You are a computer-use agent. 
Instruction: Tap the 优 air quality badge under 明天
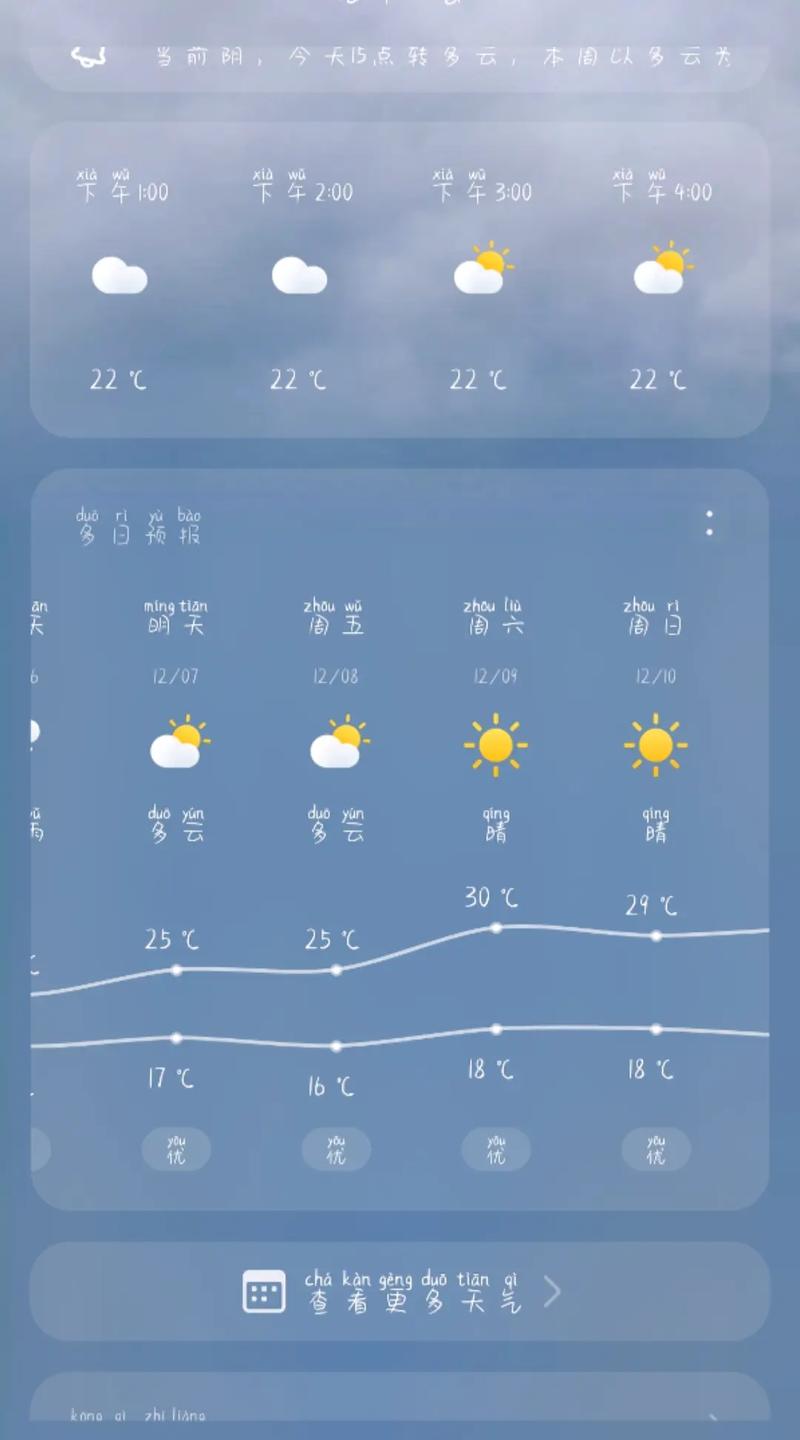pos(176,1149)
